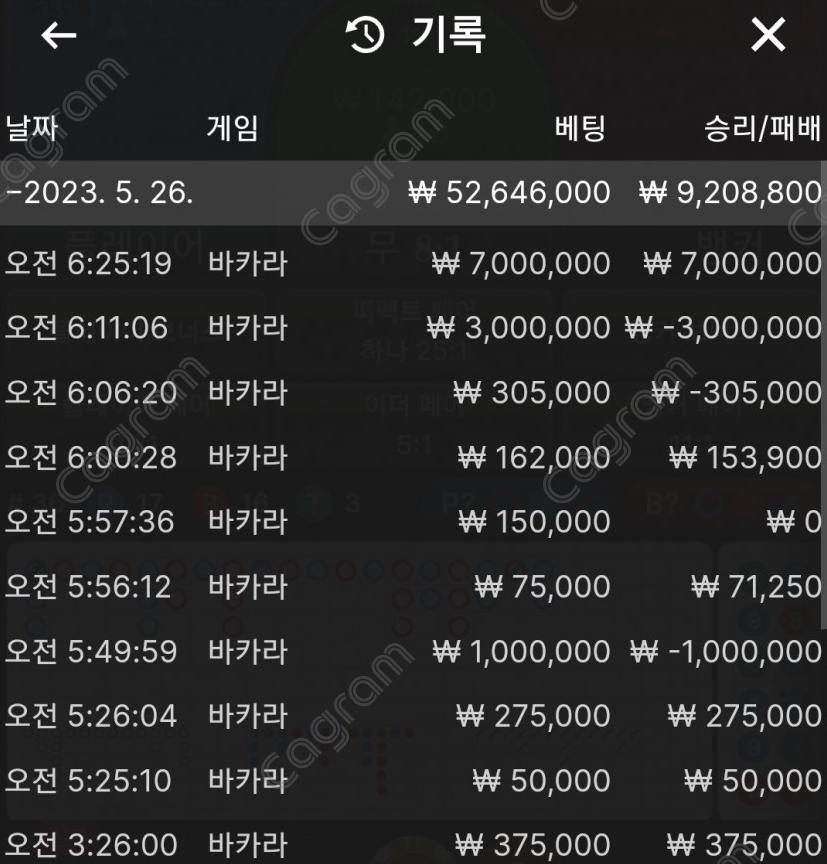The height and width of the screenshot is (864, 827).
Task: Open the 오전 5:25:10 바카라 record
Action: [x=413, y=780]
